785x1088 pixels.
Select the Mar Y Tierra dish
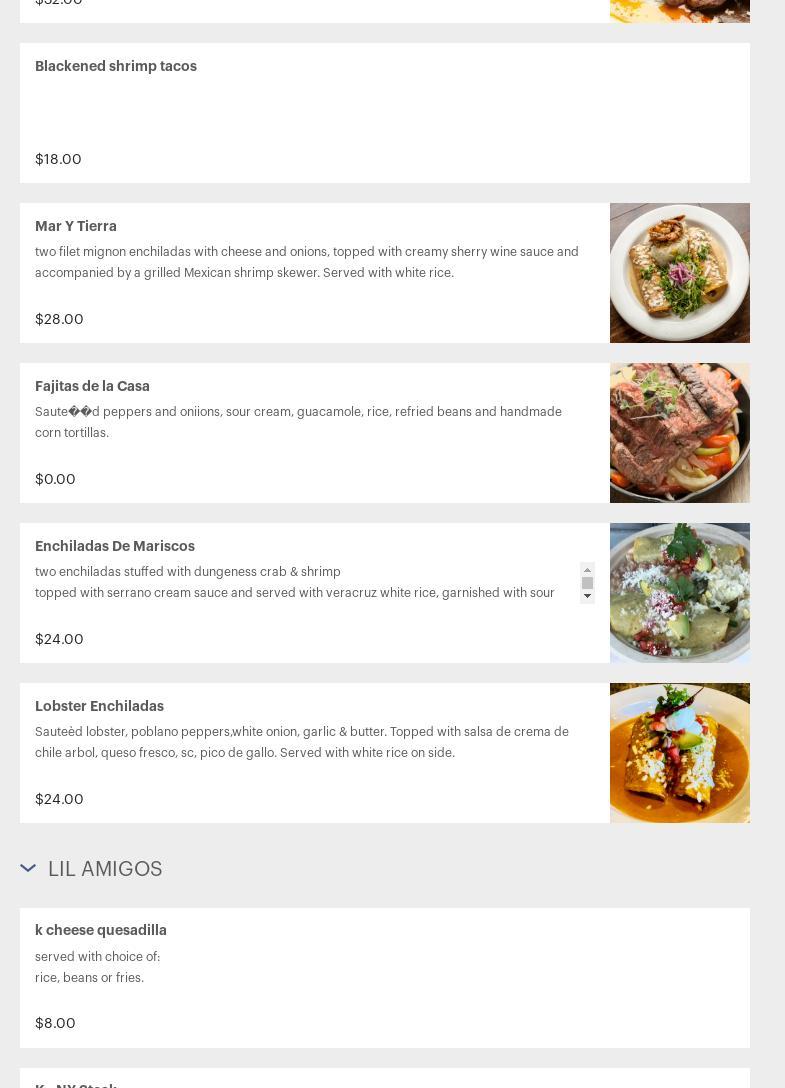pos(76,227)
